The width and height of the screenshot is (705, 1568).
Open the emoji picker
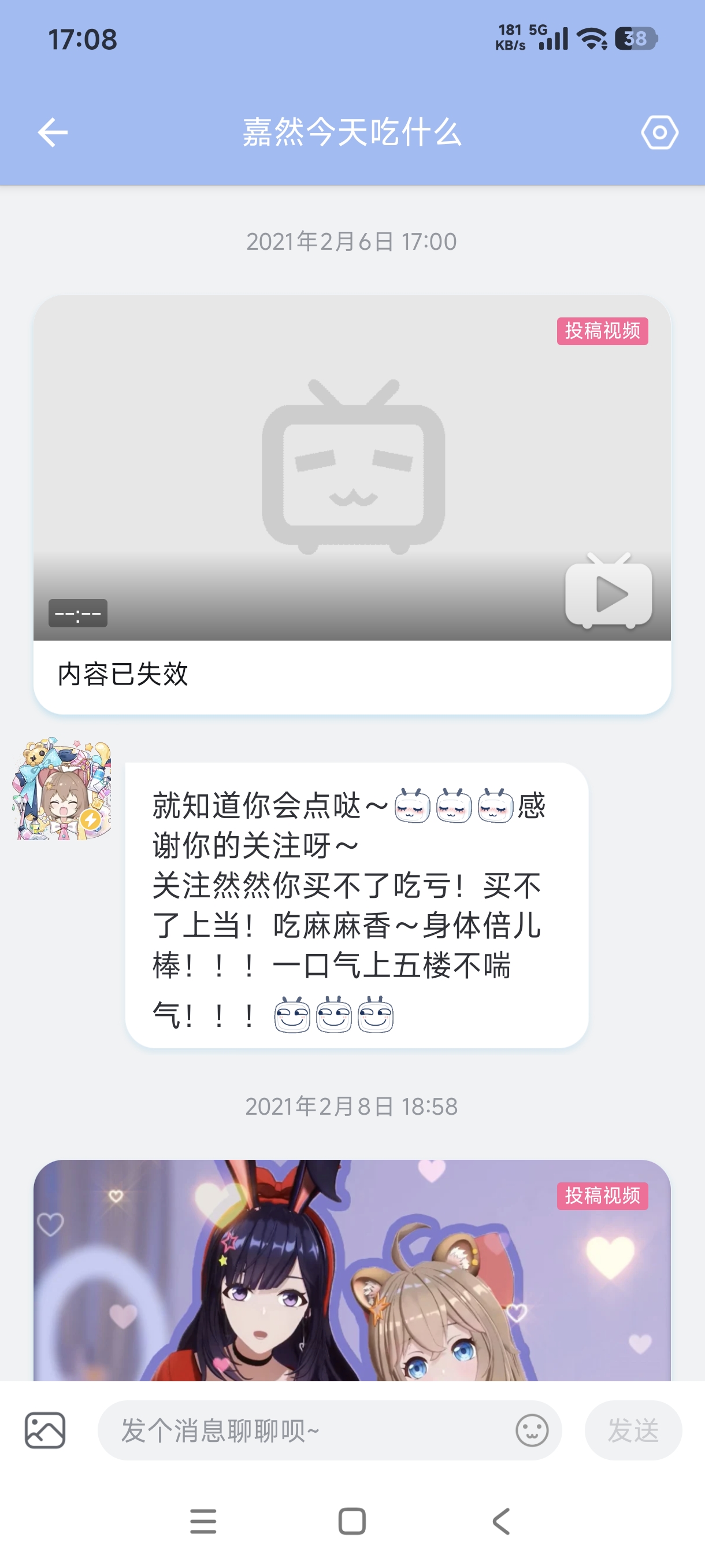coord(532,1430)
